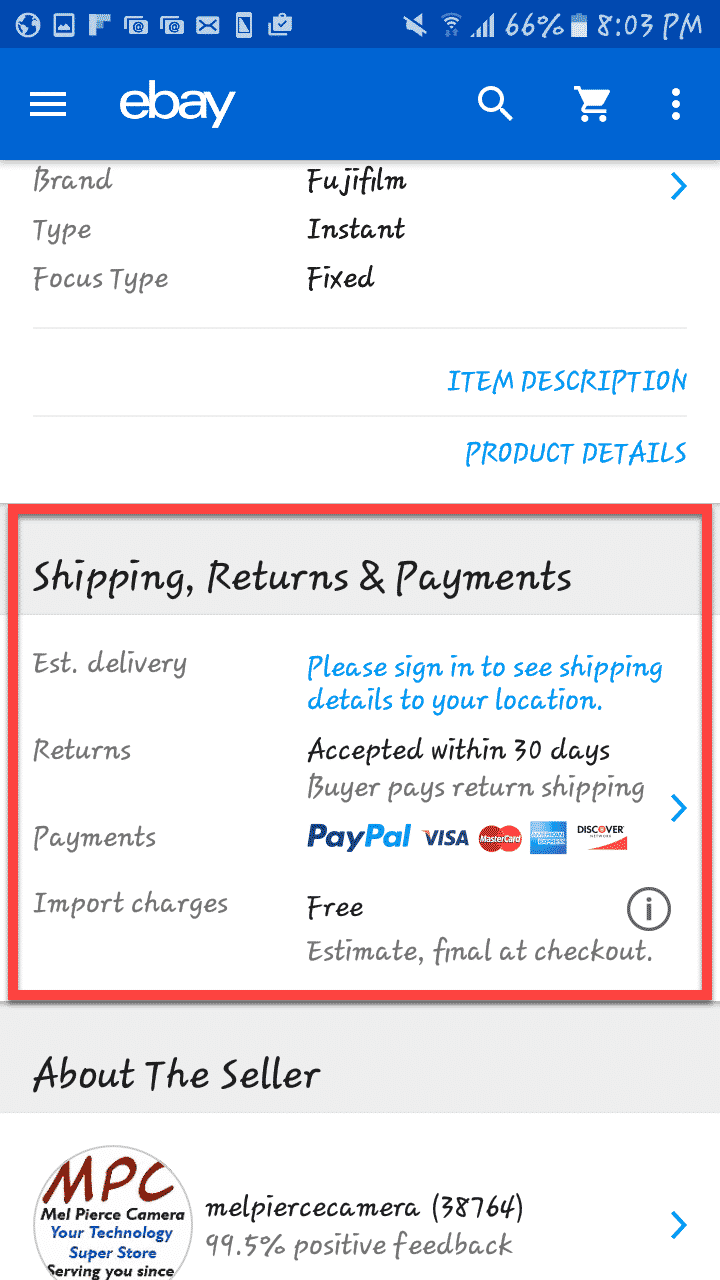Open eBay search

point(495,103)
